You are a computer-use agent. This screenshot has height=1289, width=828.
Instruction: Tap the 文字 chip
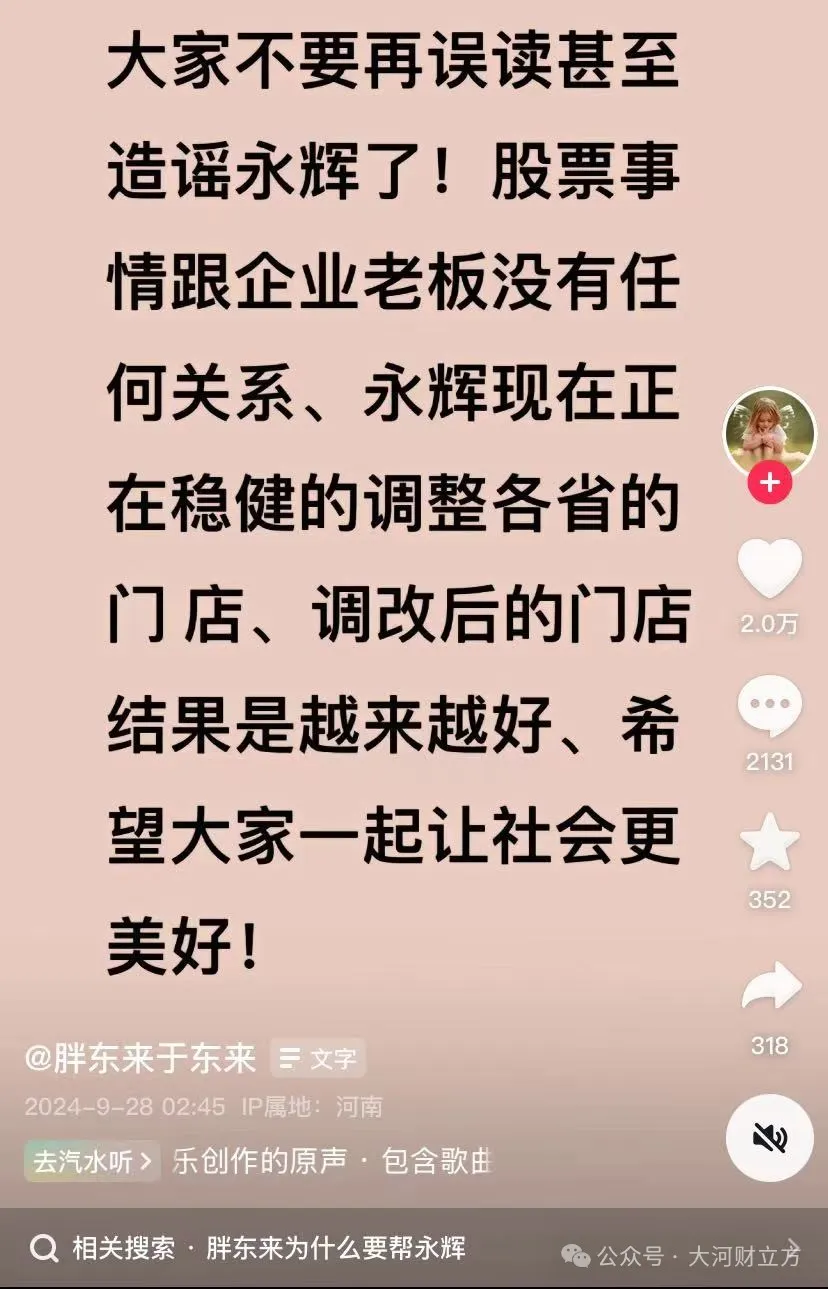pos(318,1058)
